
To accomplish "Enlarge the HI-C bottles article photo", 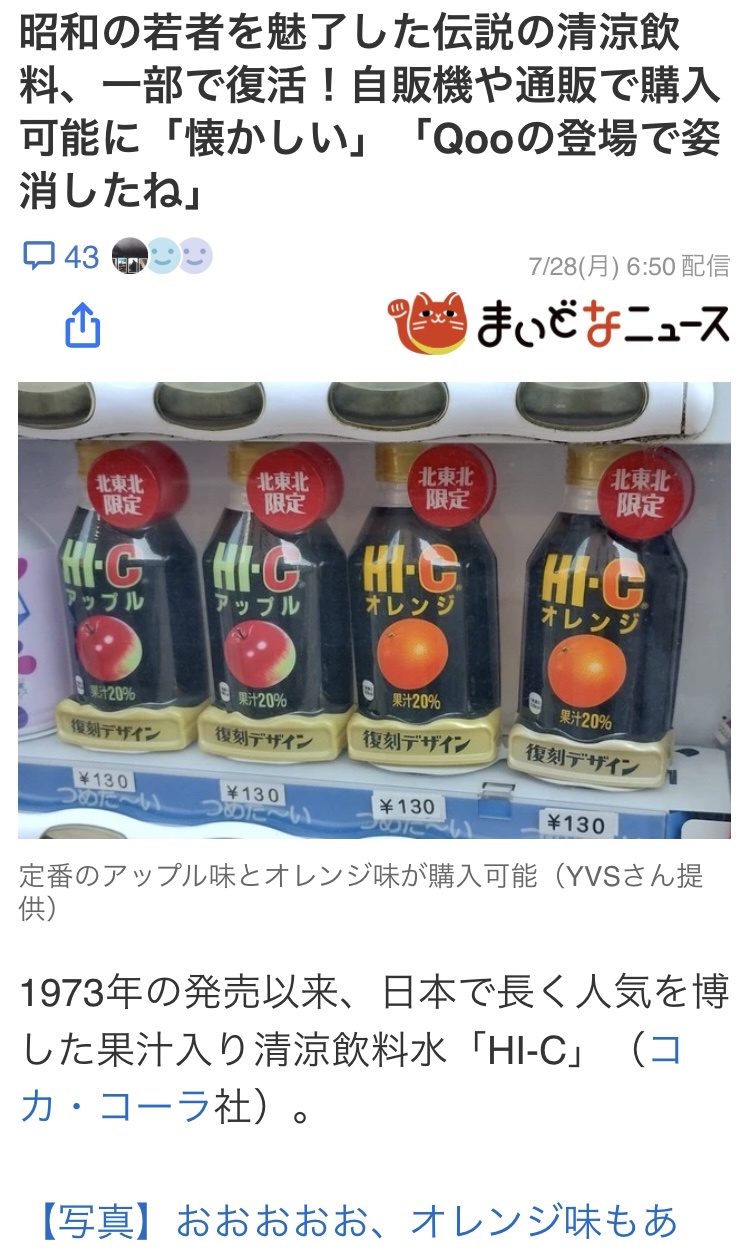I will (374, 610).
